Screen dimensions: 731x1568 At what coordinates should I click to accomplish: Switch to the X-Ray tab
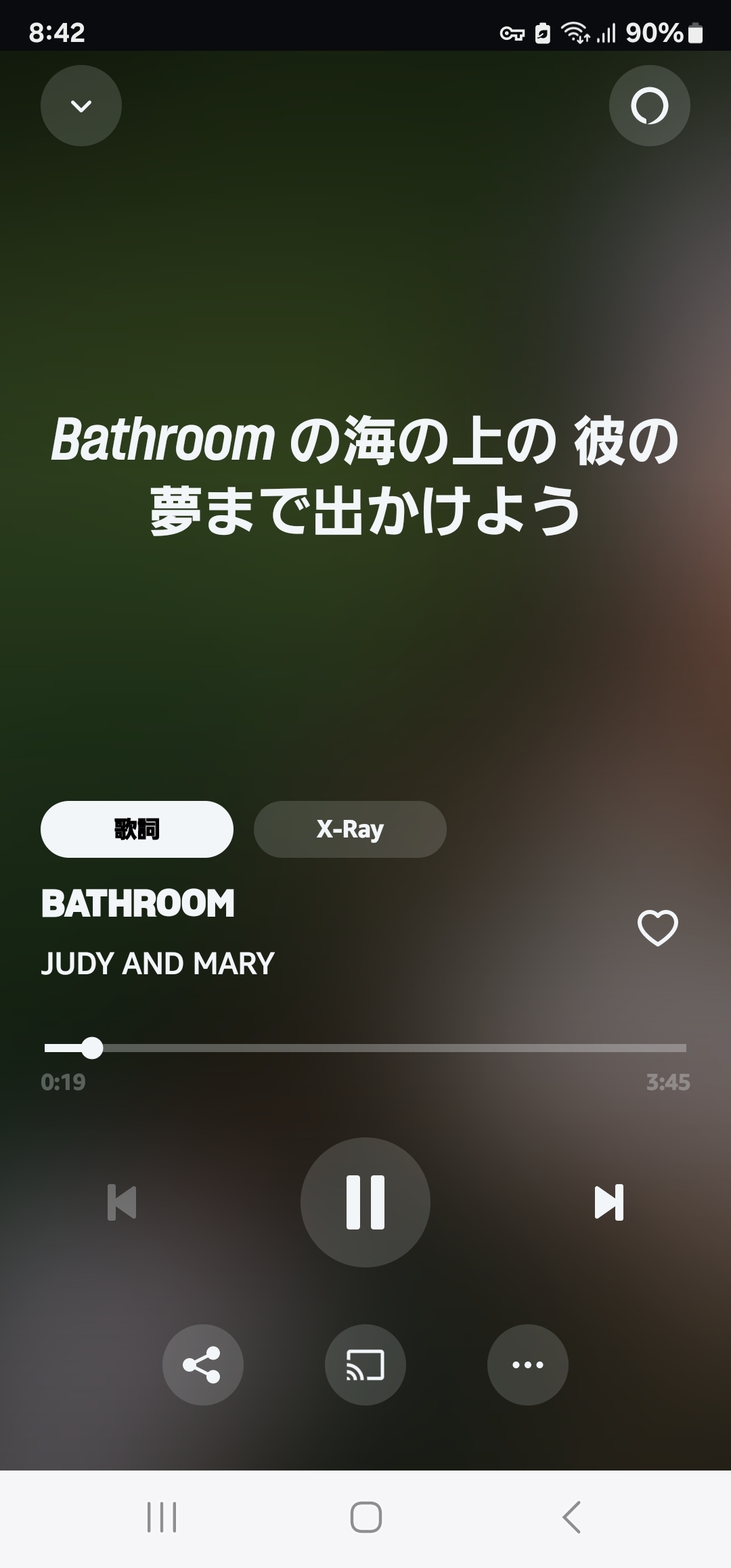pyautogui.click(x=350, y=829)
